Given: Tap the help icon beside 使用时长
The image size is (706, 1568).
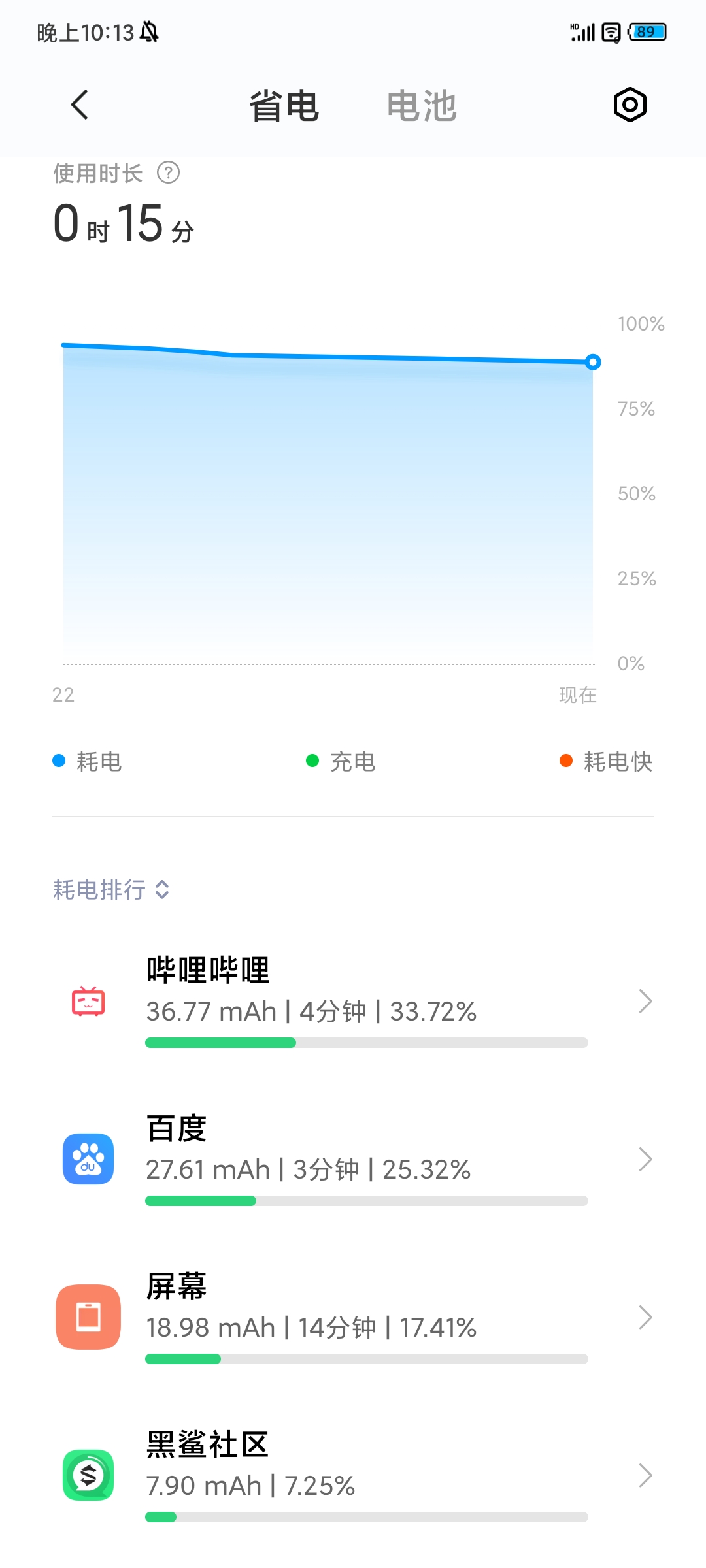Looking at the screenshot, I should 169,173.
